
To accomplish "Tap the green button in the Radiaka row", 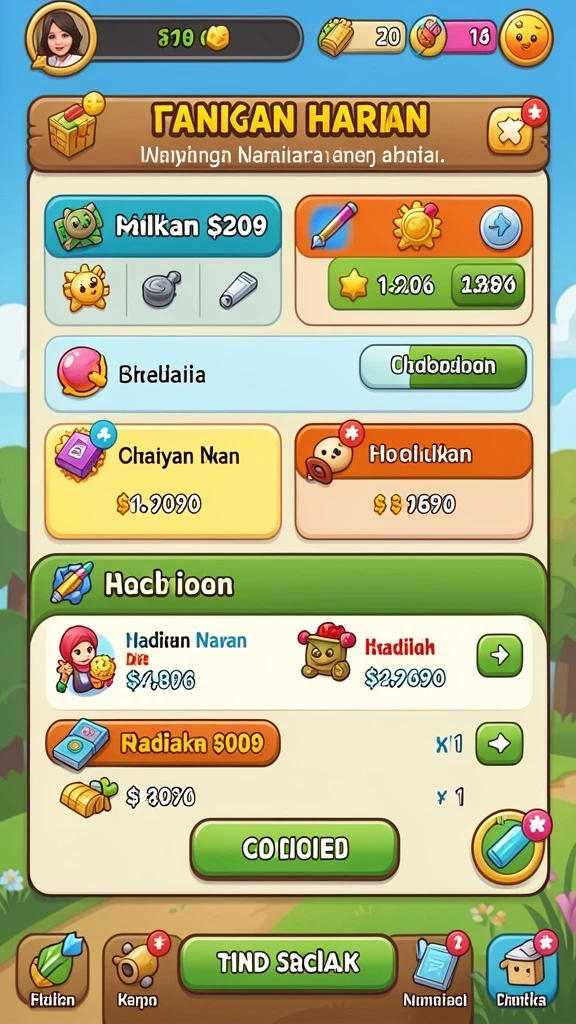I will 500,744.
